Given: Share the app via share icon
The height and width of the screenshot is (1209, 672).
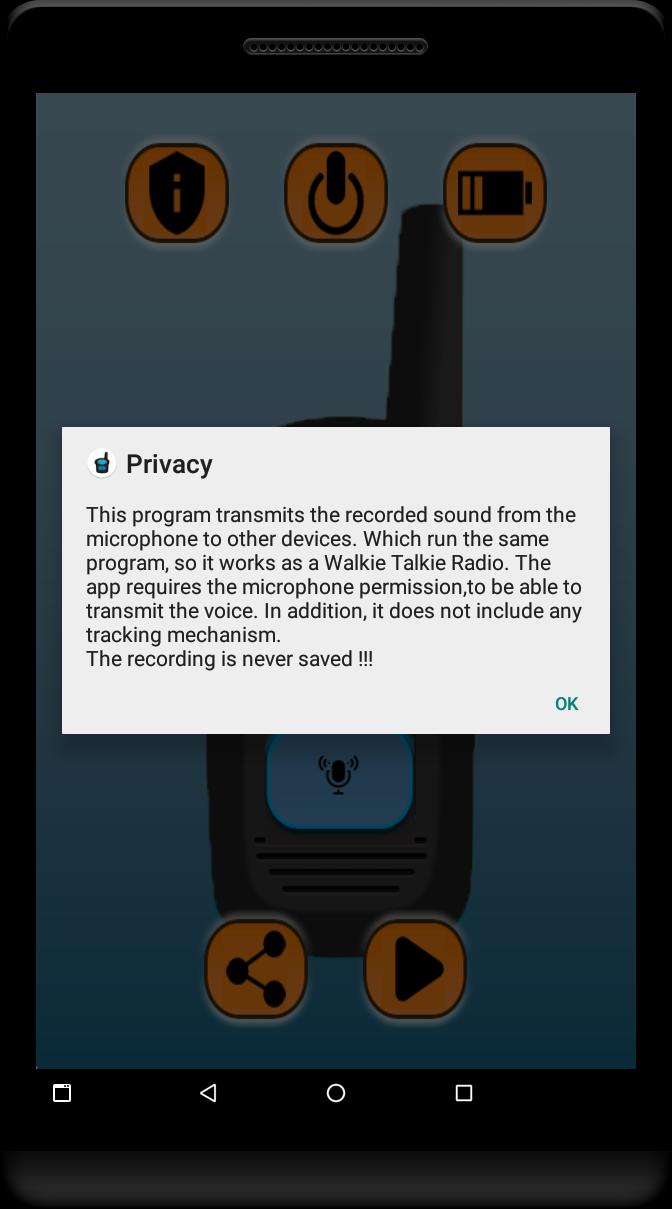Looking at the screenshot, I should pyautogui.click(x=256, y=969).
